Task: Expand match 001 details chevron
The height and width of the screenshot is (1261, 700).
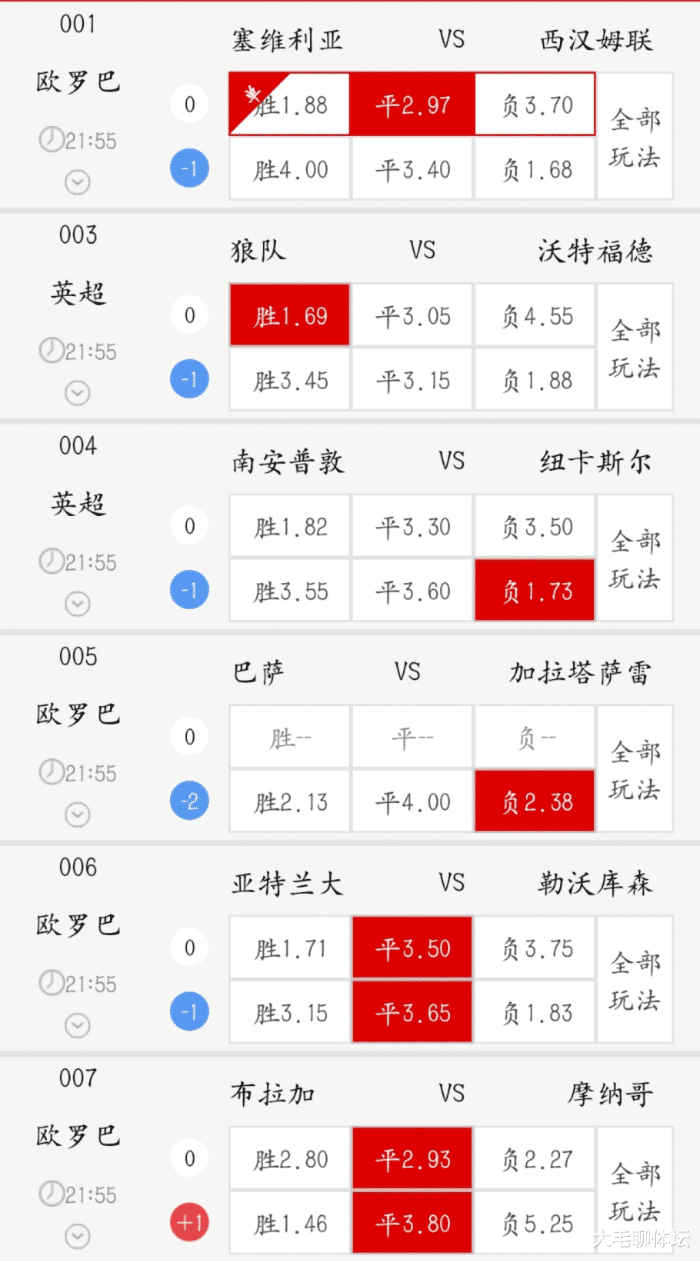Action: tap(77, 182)
